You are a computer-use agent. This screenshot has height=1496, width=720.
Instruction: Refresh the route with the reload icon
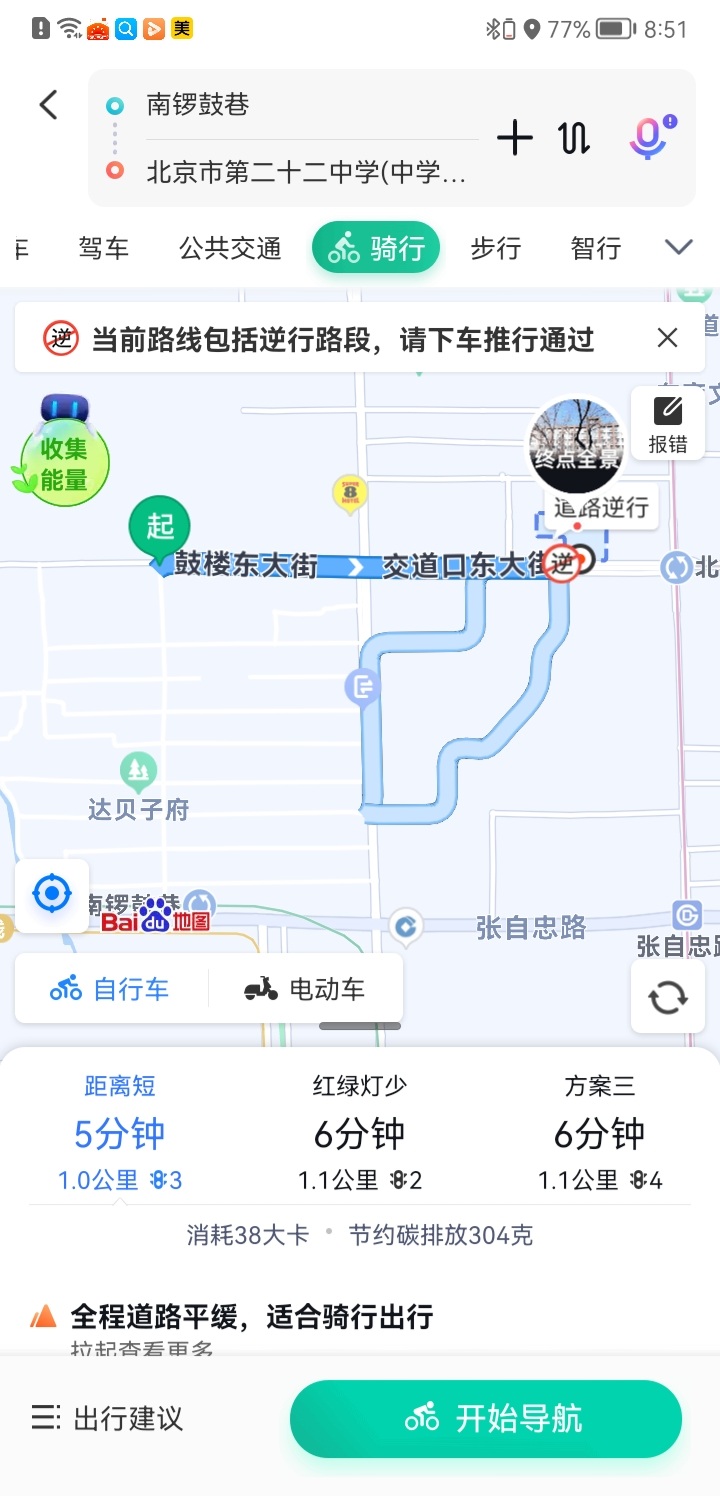click(668, 997)
